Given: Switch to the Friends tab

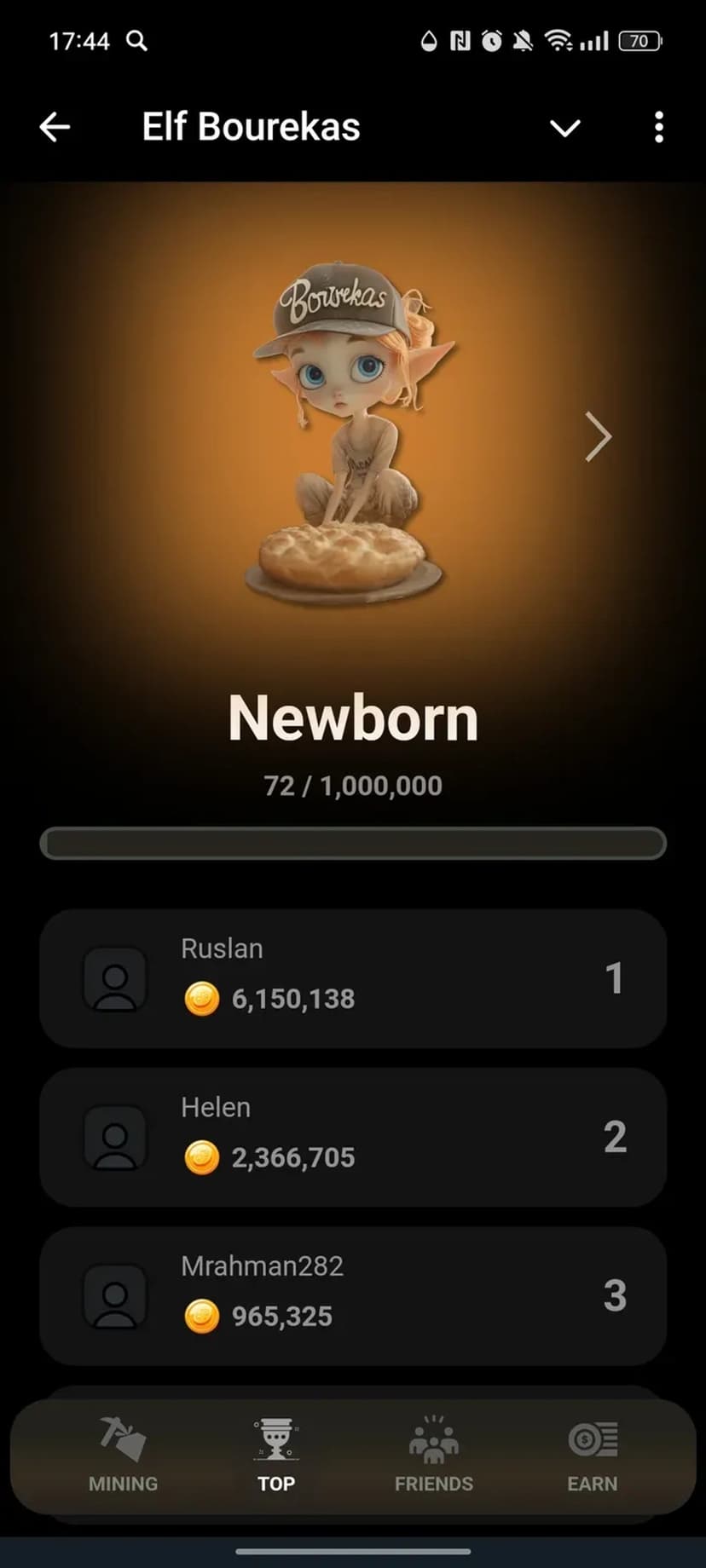Looking at the screenshot, I should click(433, 1456).
